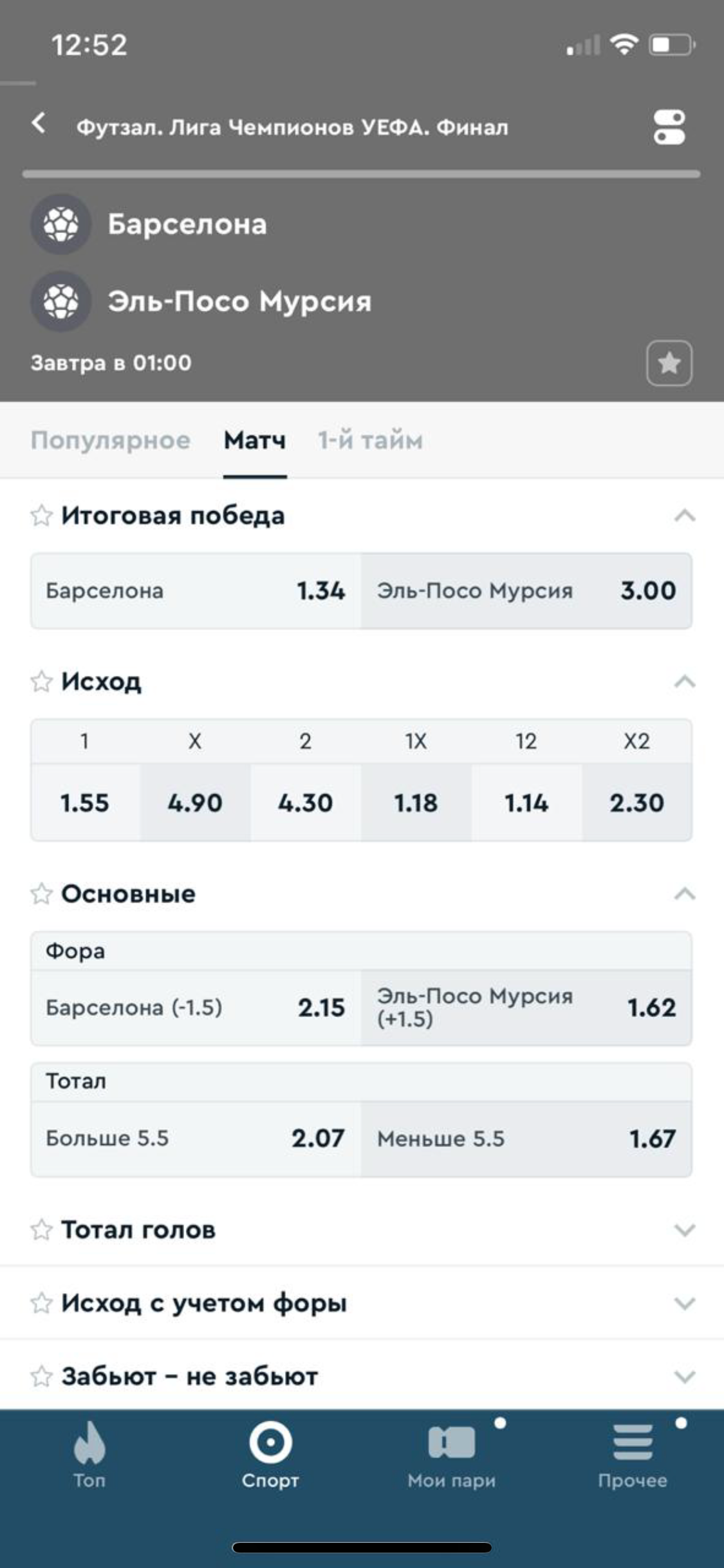Select Больше 5.5 total at 2.07
The image size is (724, 1568).
pos(196,1138)
